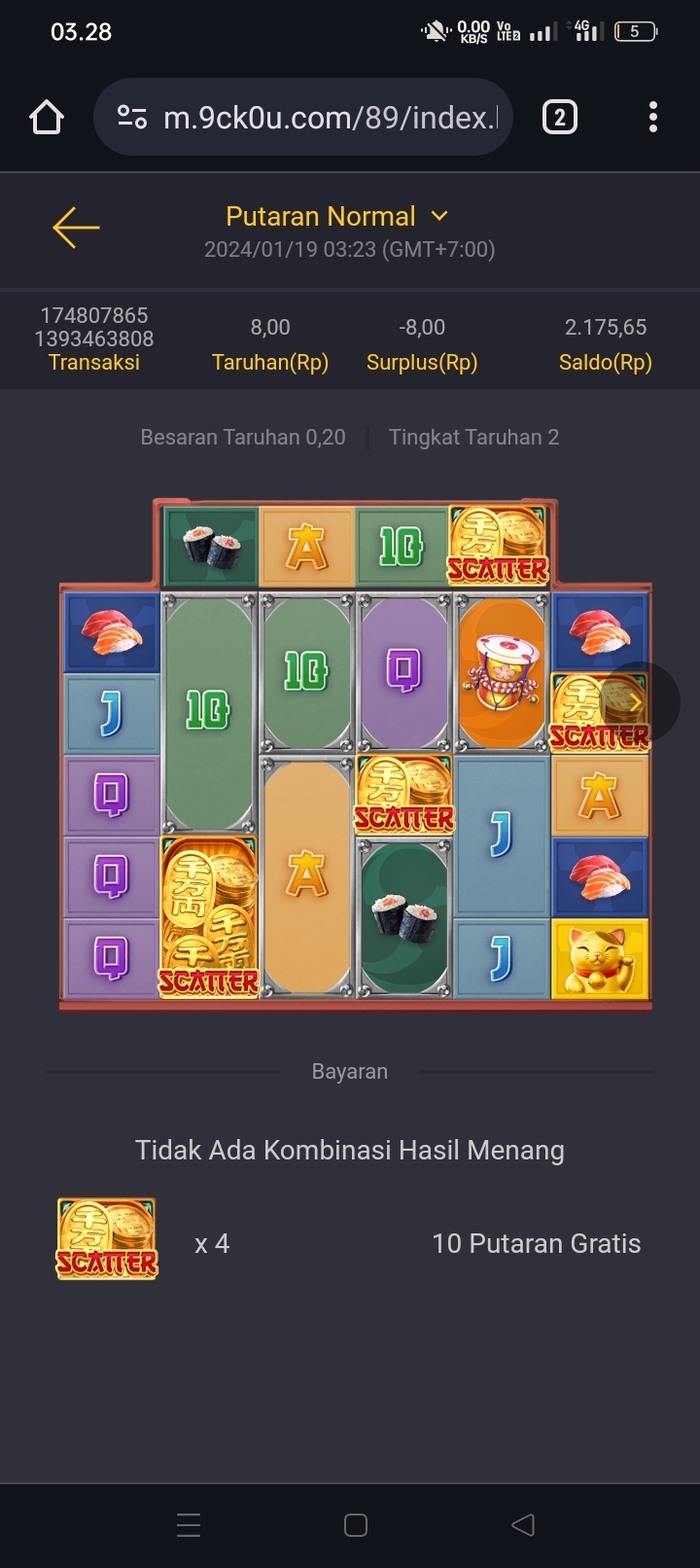Open the browser home page
The image size is (700, 1568).
(x=47, y=118)
